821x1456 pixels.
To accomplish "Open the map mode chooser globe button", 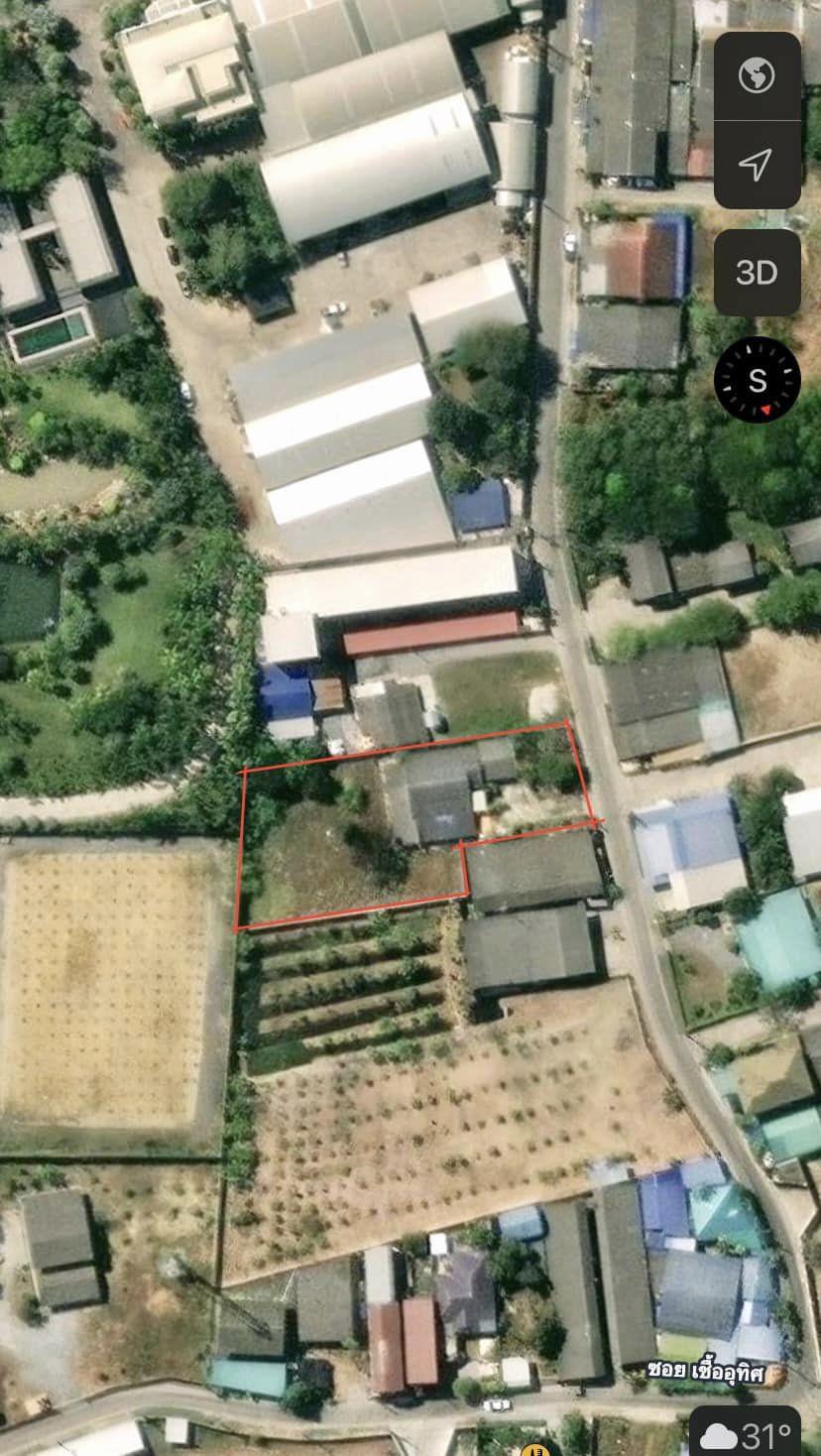I will pyautogui.click(x=758, y=76).
